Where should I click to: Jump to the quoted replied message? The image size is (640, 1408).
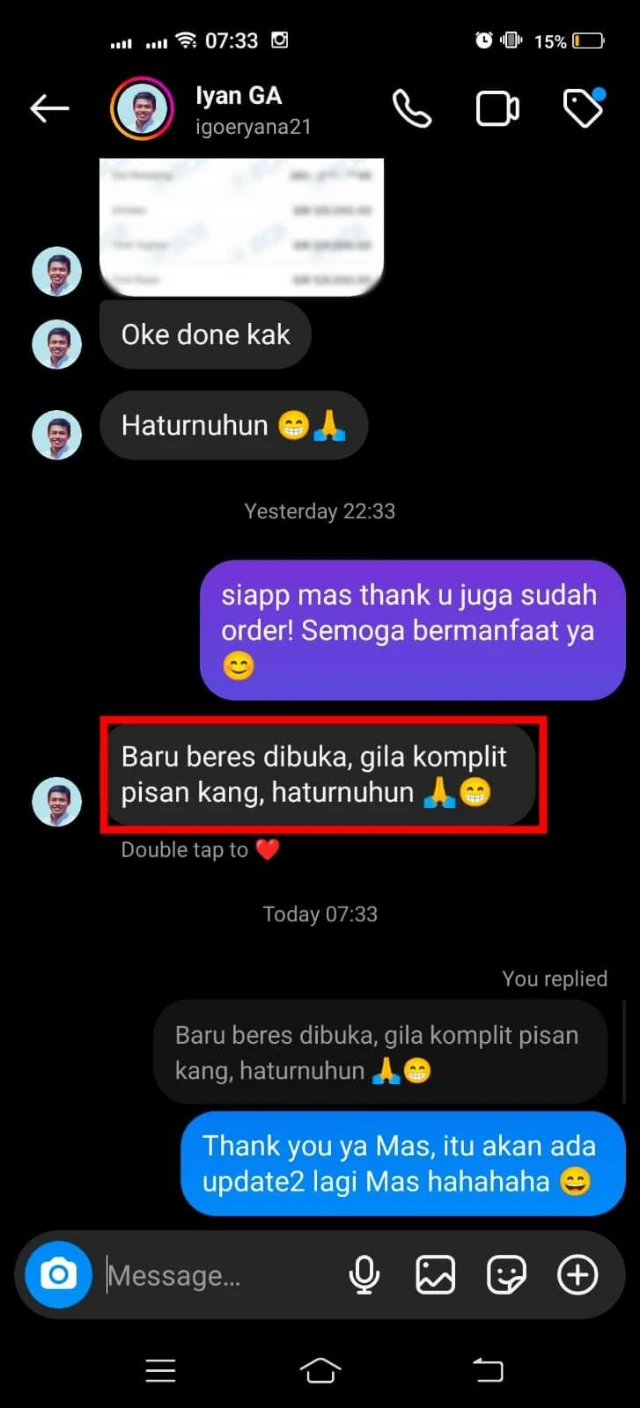[380, 1052]
